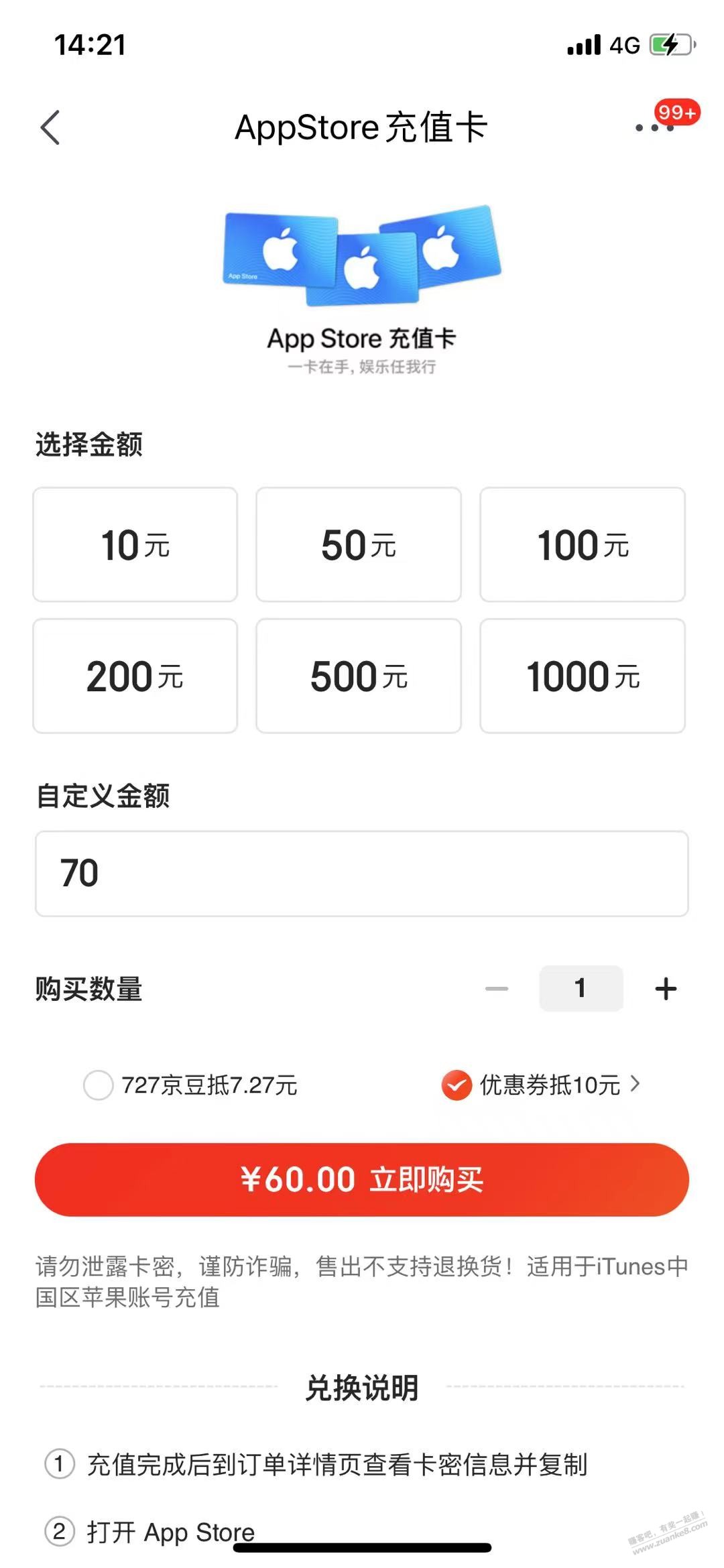Decrease purchase quantity with minus button
724x1568 pixels.
click(x=497, y=989)
